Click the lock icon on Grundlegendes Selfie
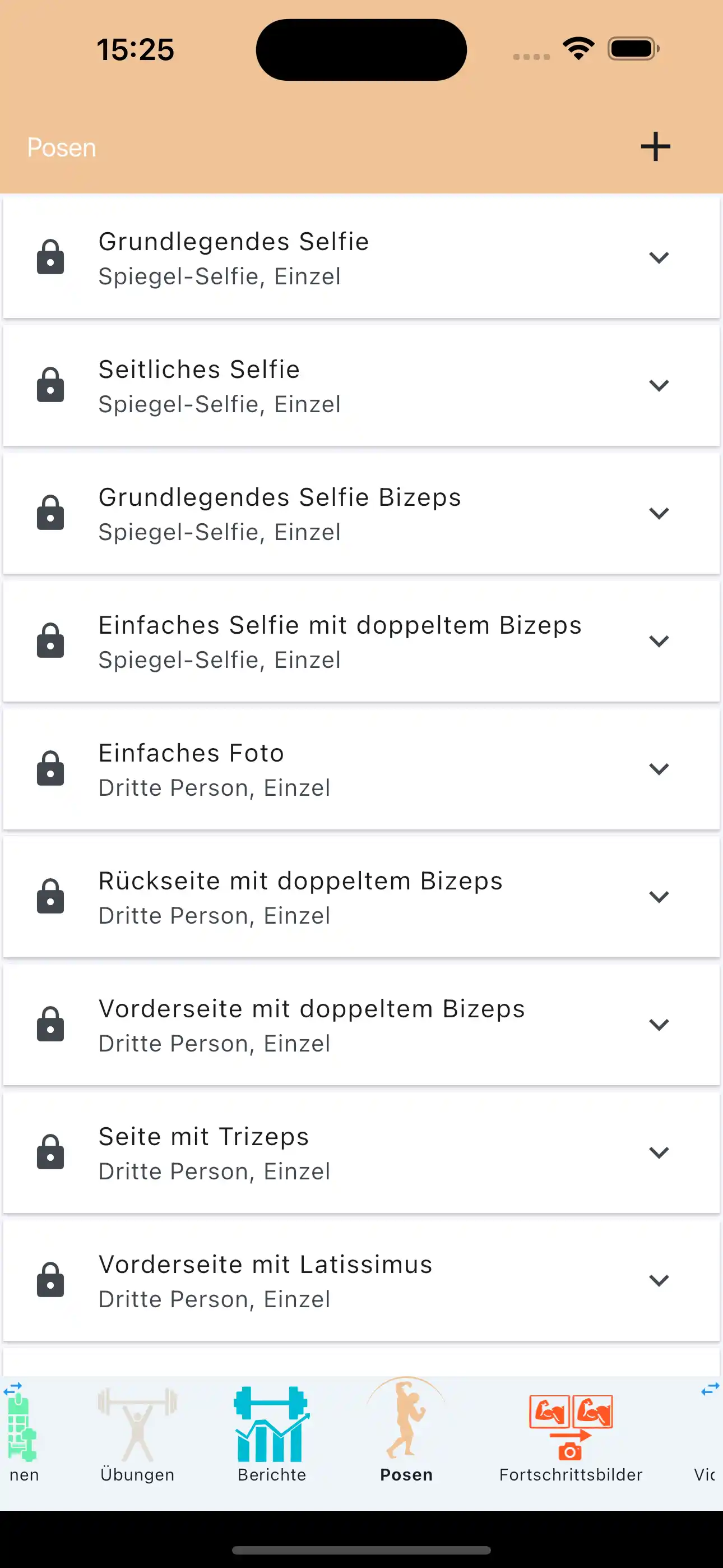Screen dimensions: 723x1568 50,257
